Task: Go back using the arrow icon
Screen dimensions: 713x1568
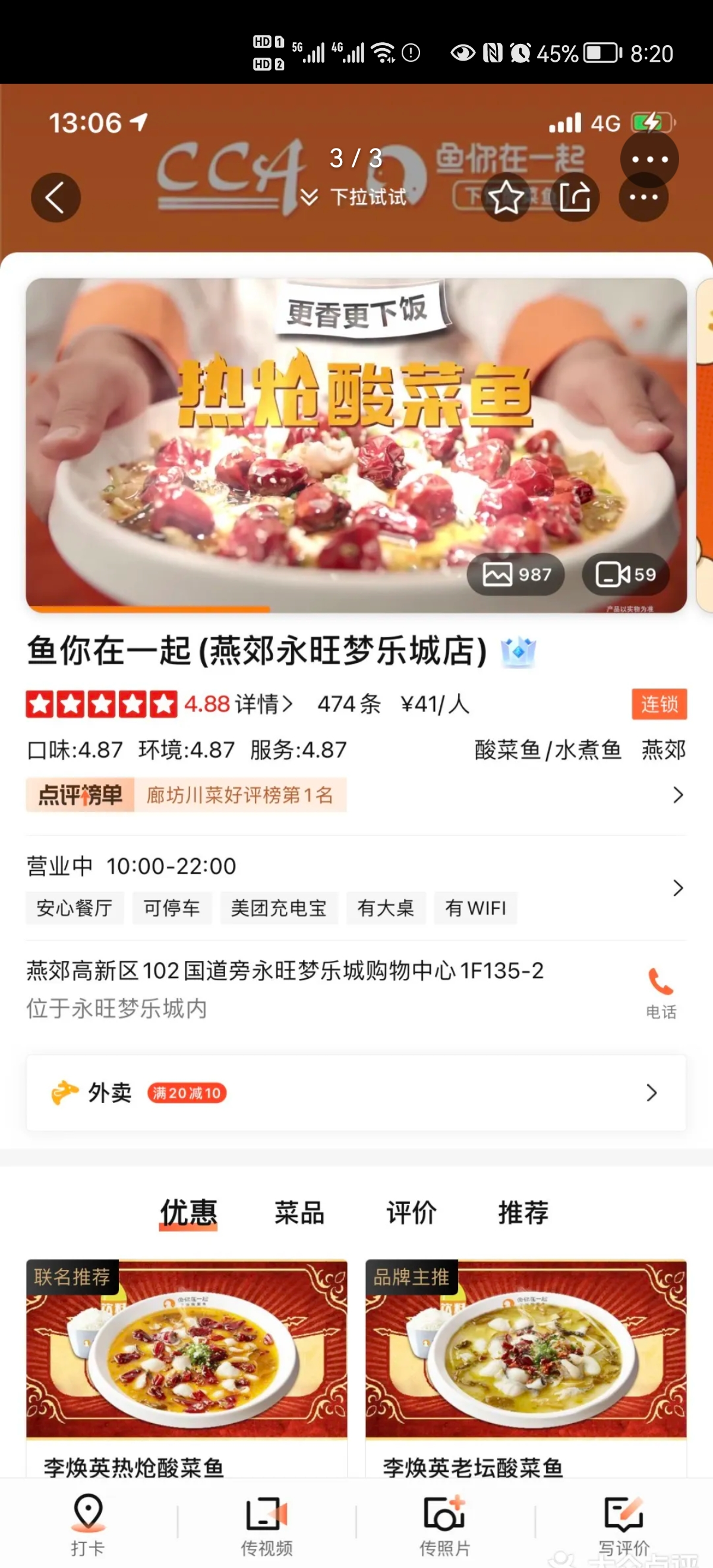Action: pyautogui.click(x=55, y=197)
